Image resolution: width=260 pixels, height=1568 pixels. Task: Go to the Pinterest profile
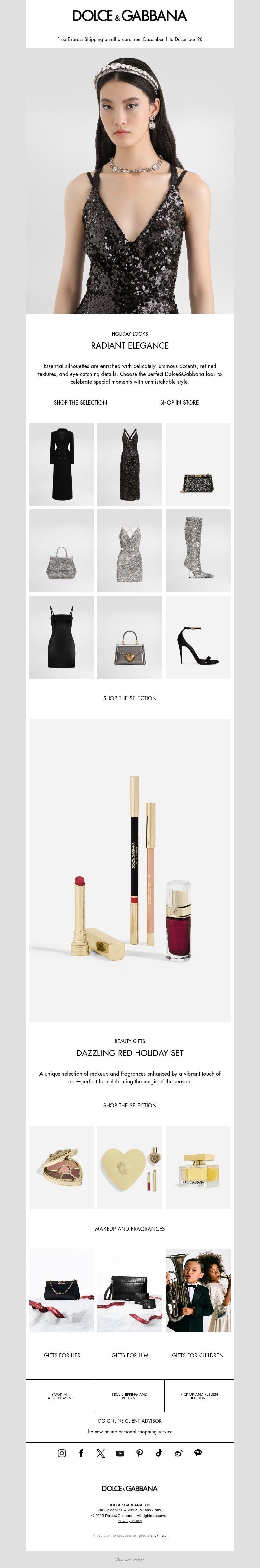(x=140, y=1453)
